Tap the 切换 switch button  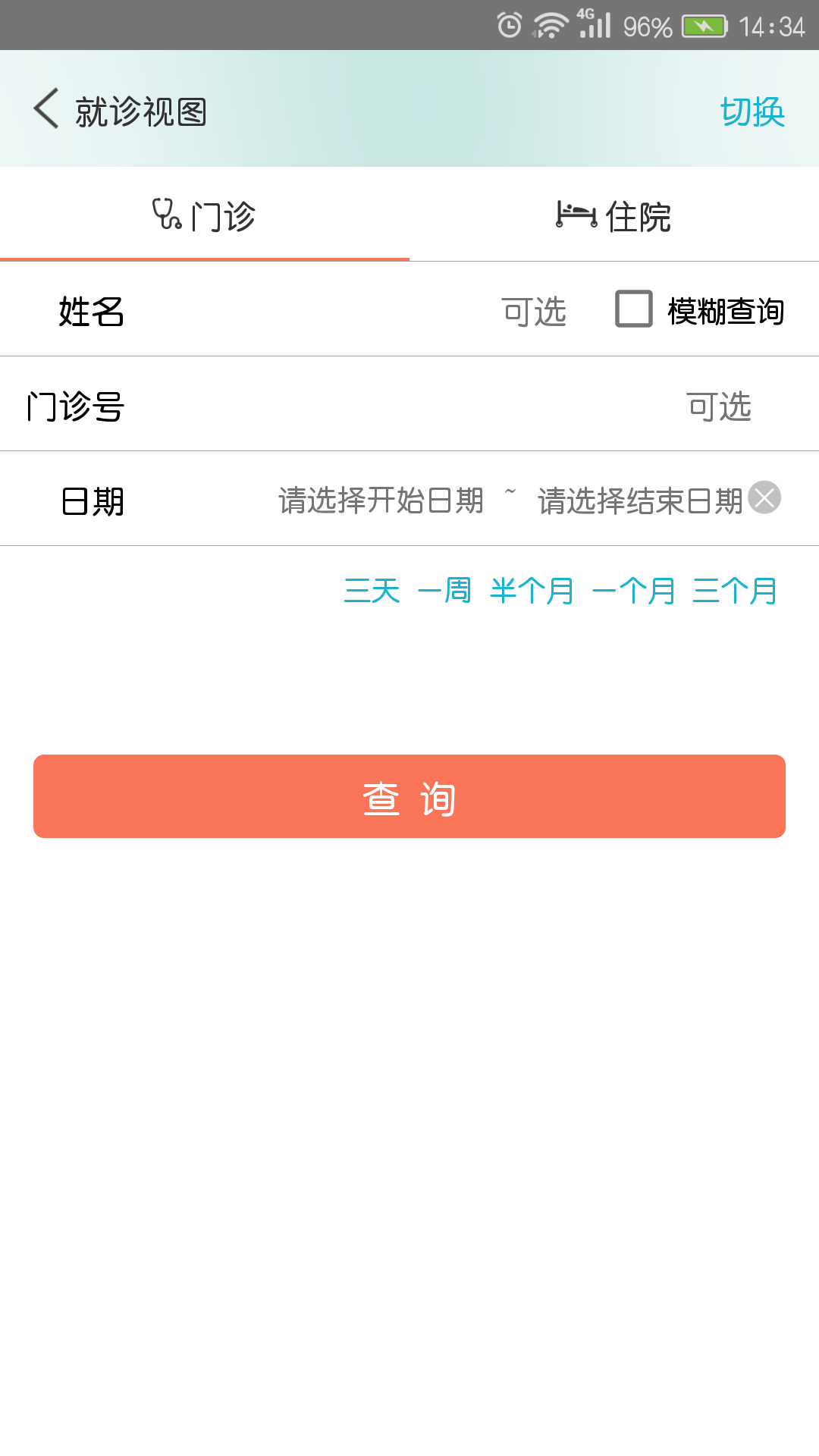click(752, 112)
